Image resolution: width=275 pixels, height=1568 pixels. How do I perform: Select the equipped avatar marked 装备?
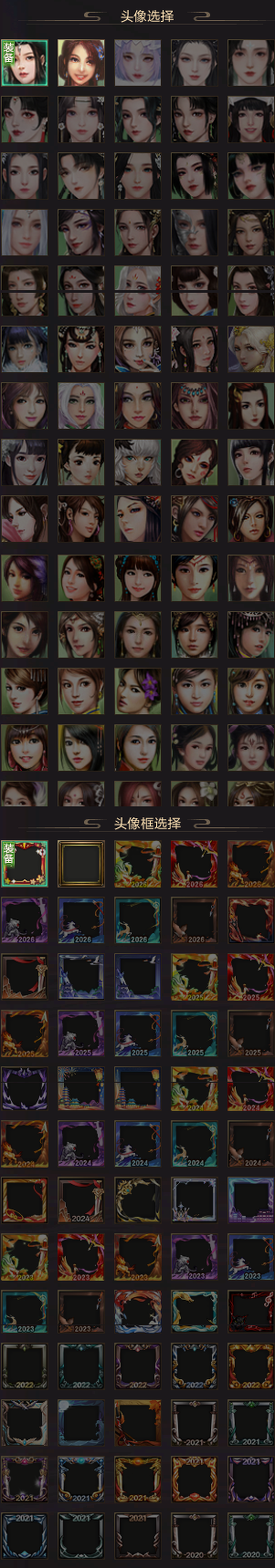pos(24,63)
